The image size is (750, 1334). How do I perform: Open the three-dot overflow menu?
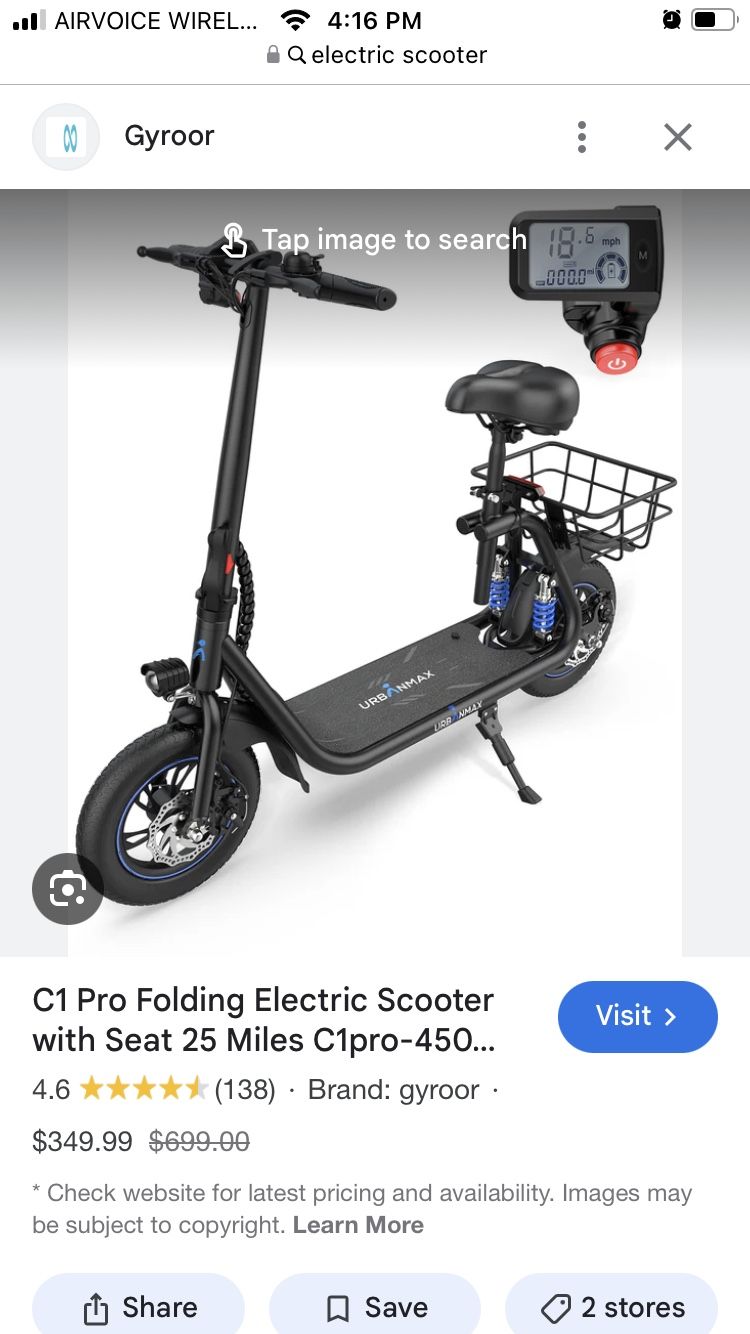(581, 137)
